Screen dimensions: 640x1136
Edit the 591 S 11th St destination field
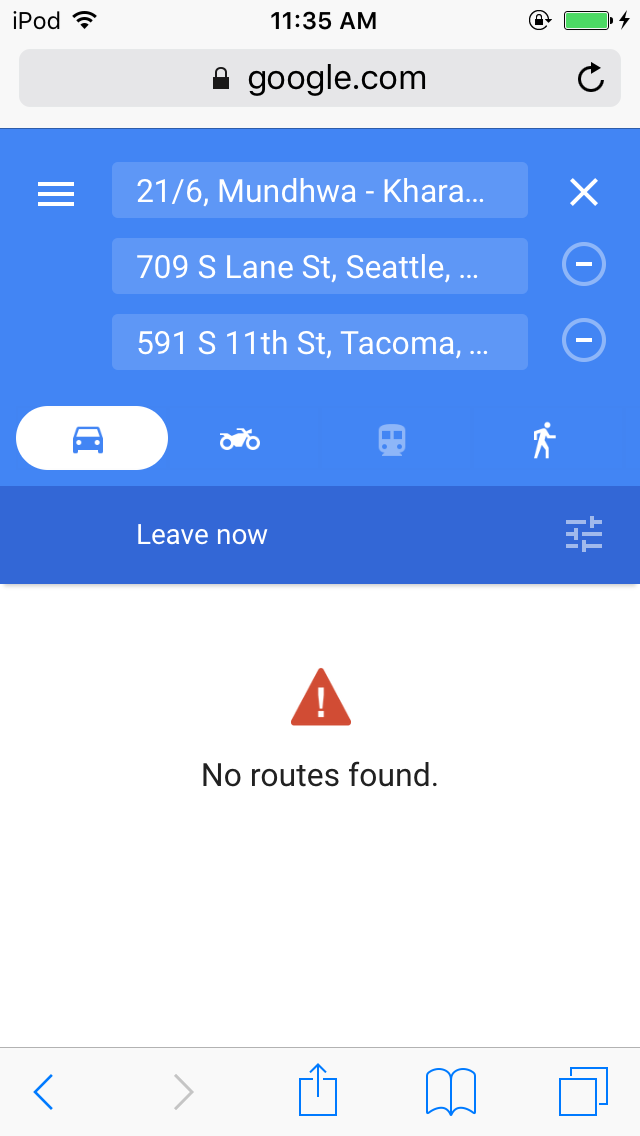click(319, 342)
